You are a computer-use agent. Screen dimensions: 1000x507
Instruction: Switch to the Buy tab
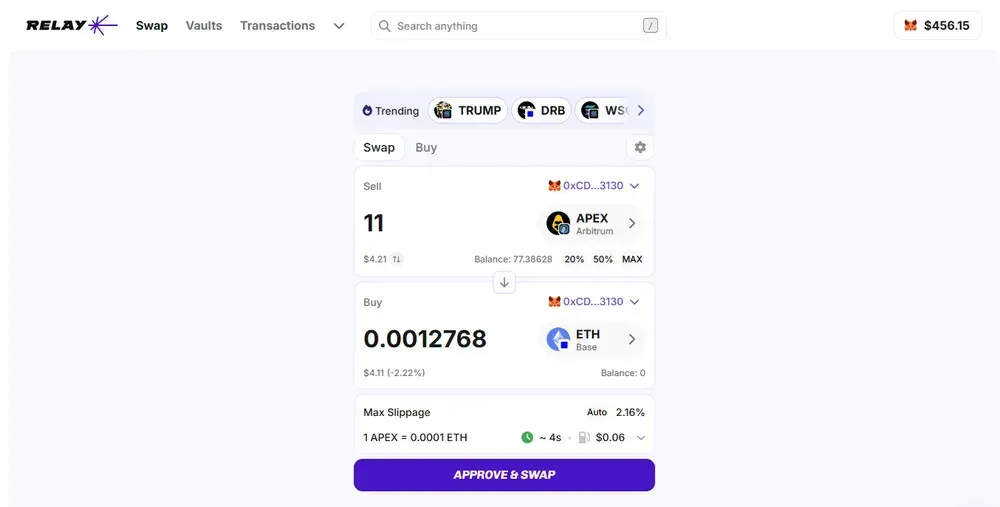click(426, 147)
